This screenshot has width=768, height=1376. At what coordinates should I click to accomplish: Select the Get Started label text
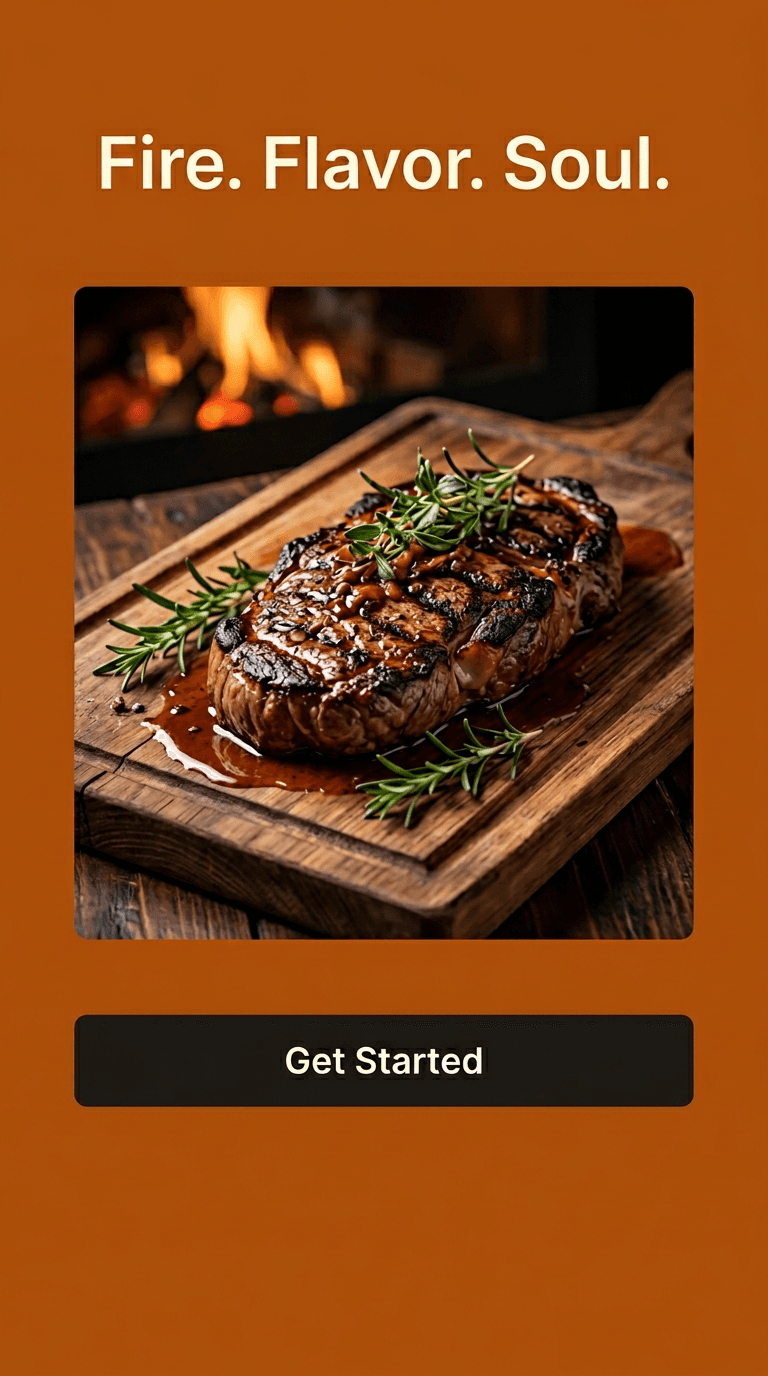coord(384,1062)
